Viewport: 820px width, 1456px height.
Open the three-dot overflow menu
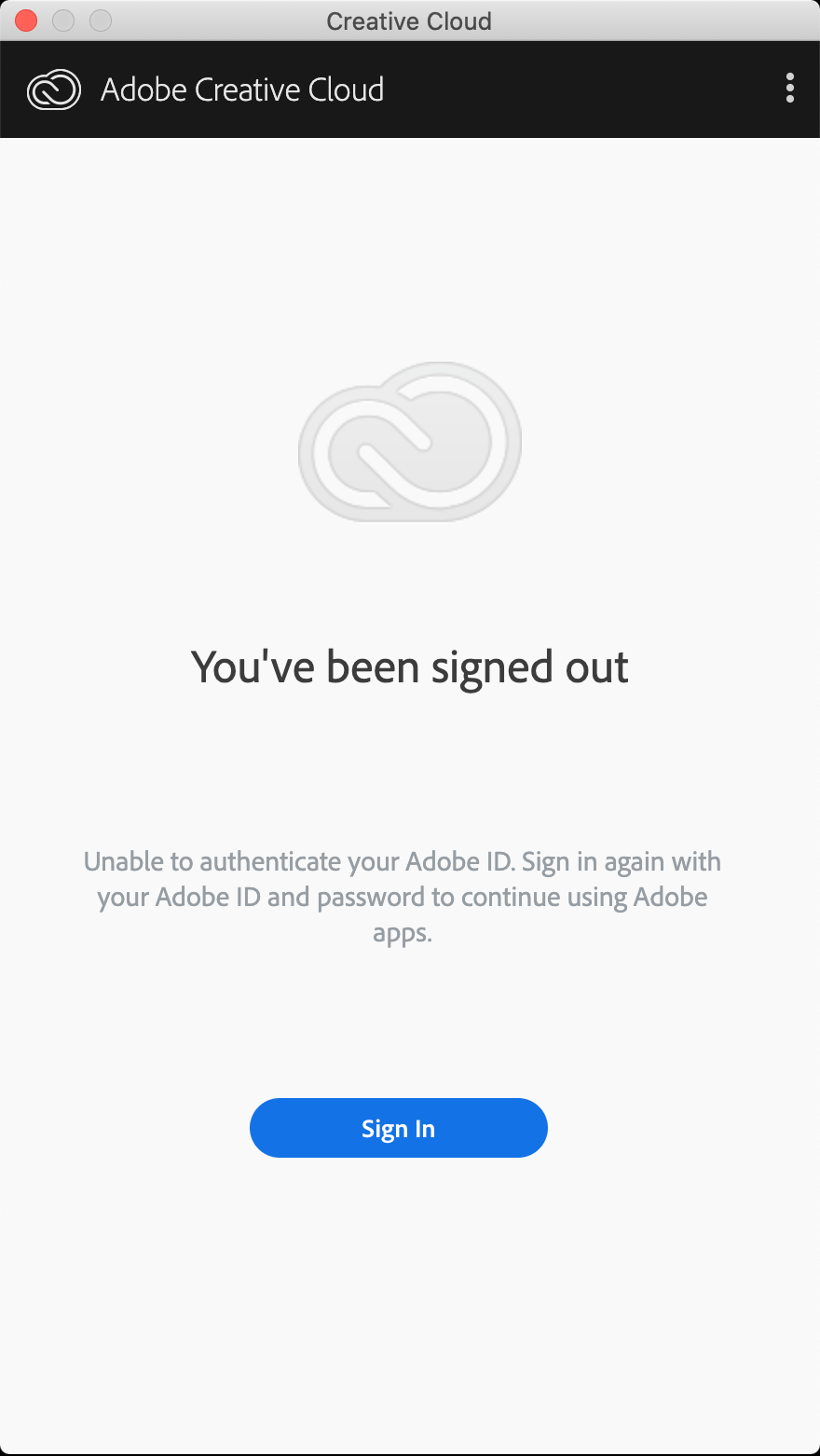pos(789,89)
